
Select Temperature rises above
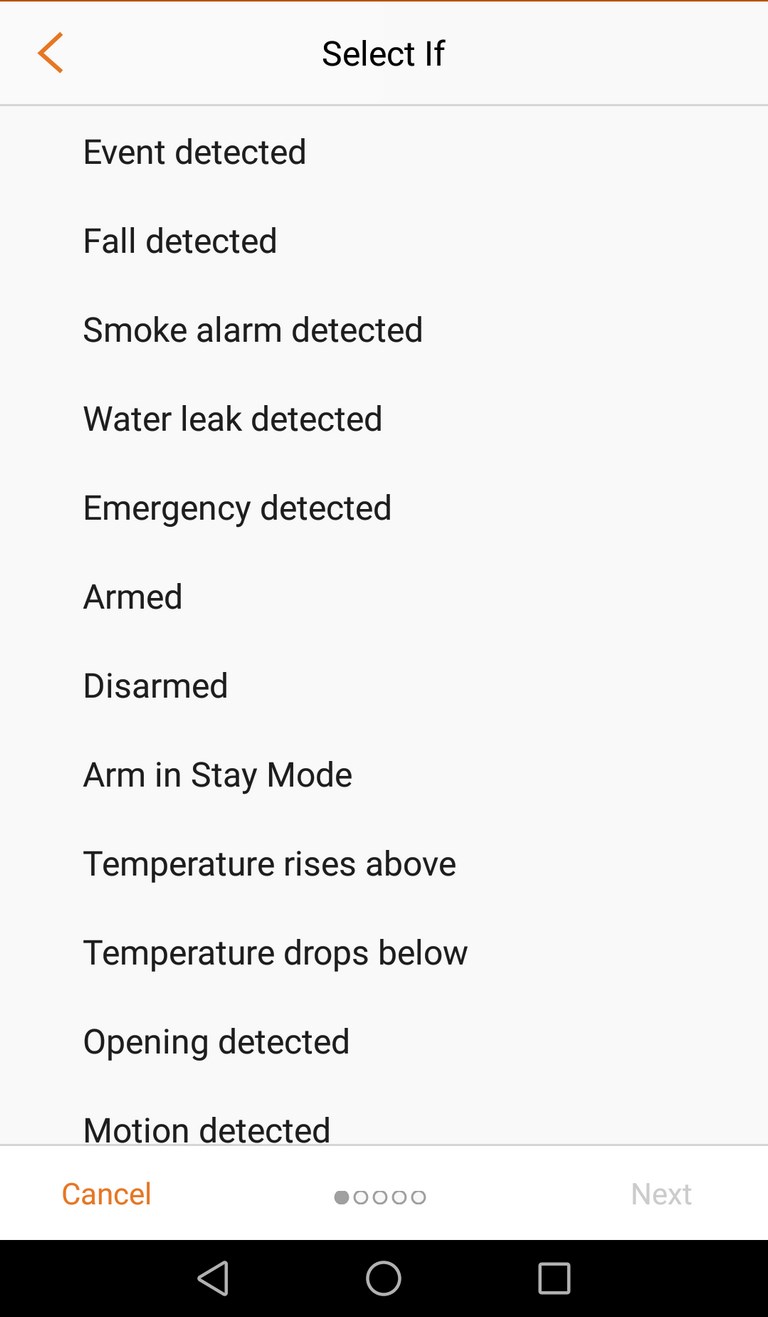[384, 864]
